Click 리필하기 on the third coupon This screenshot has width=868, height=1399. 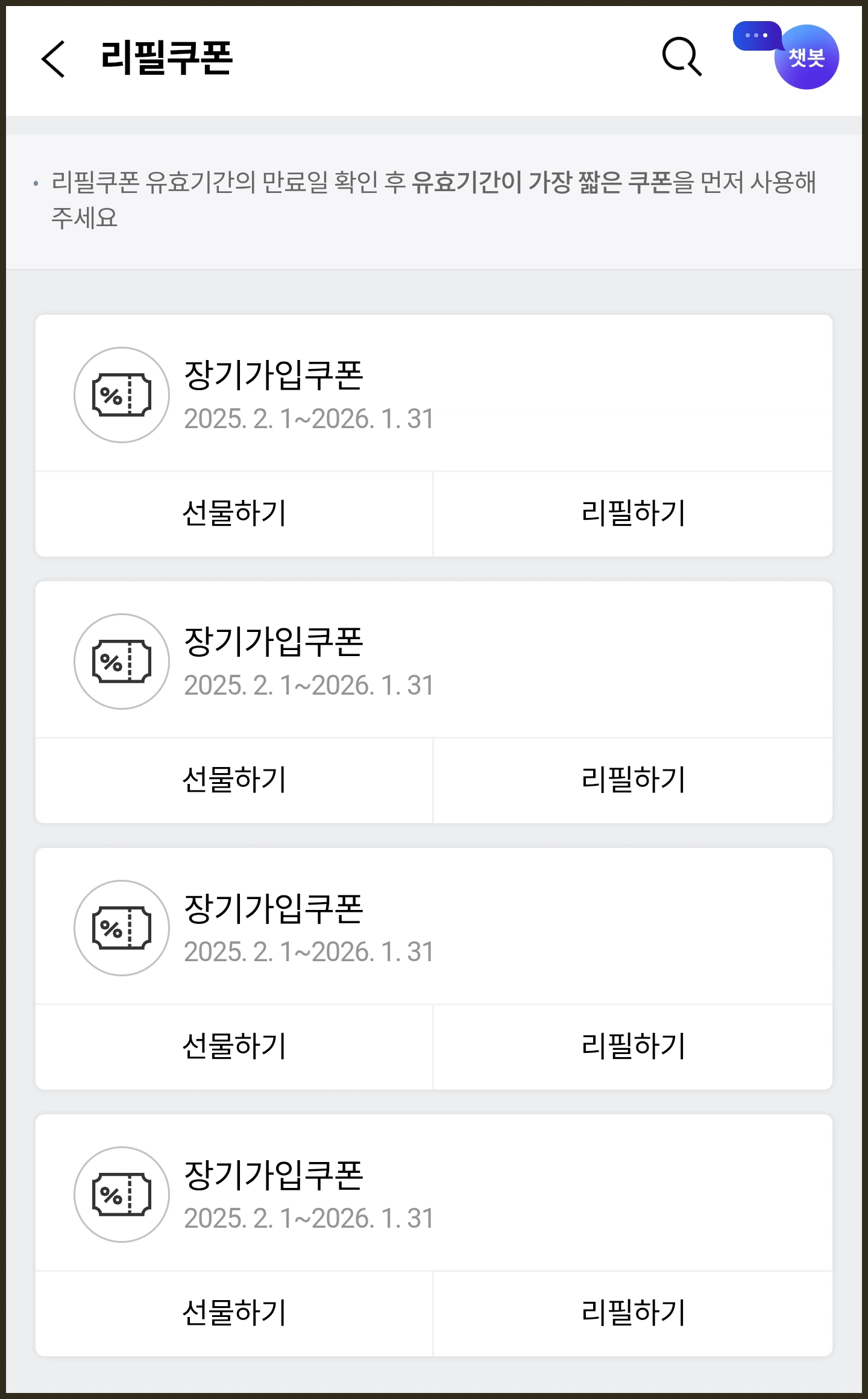tap(632, 1047)
